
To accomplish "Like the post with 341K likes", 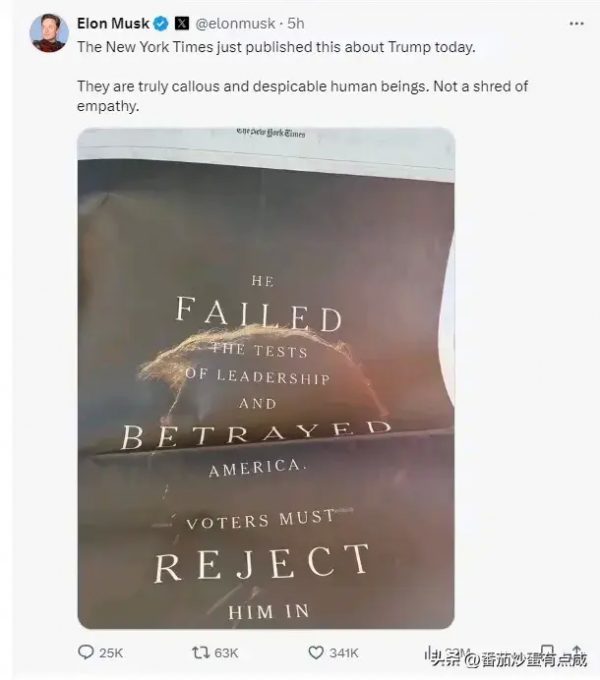I will (x=316, y=652).
